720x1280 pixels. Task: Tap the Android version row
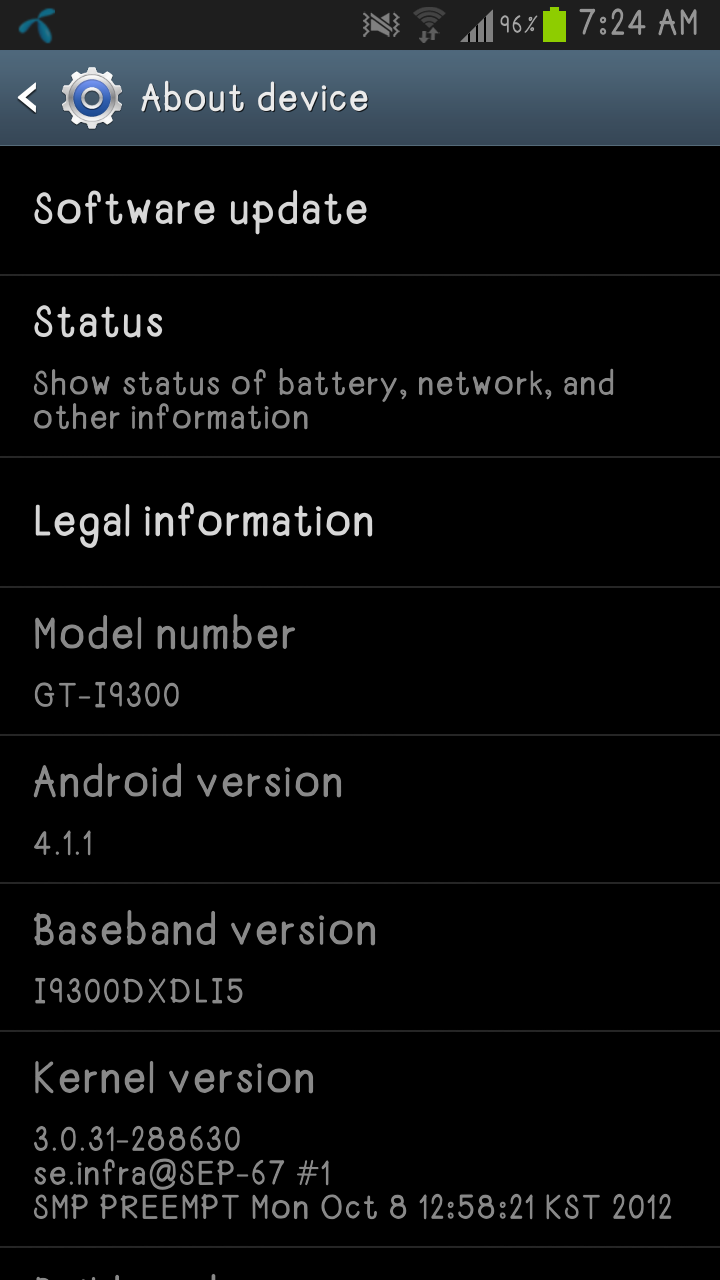[360, 810]
